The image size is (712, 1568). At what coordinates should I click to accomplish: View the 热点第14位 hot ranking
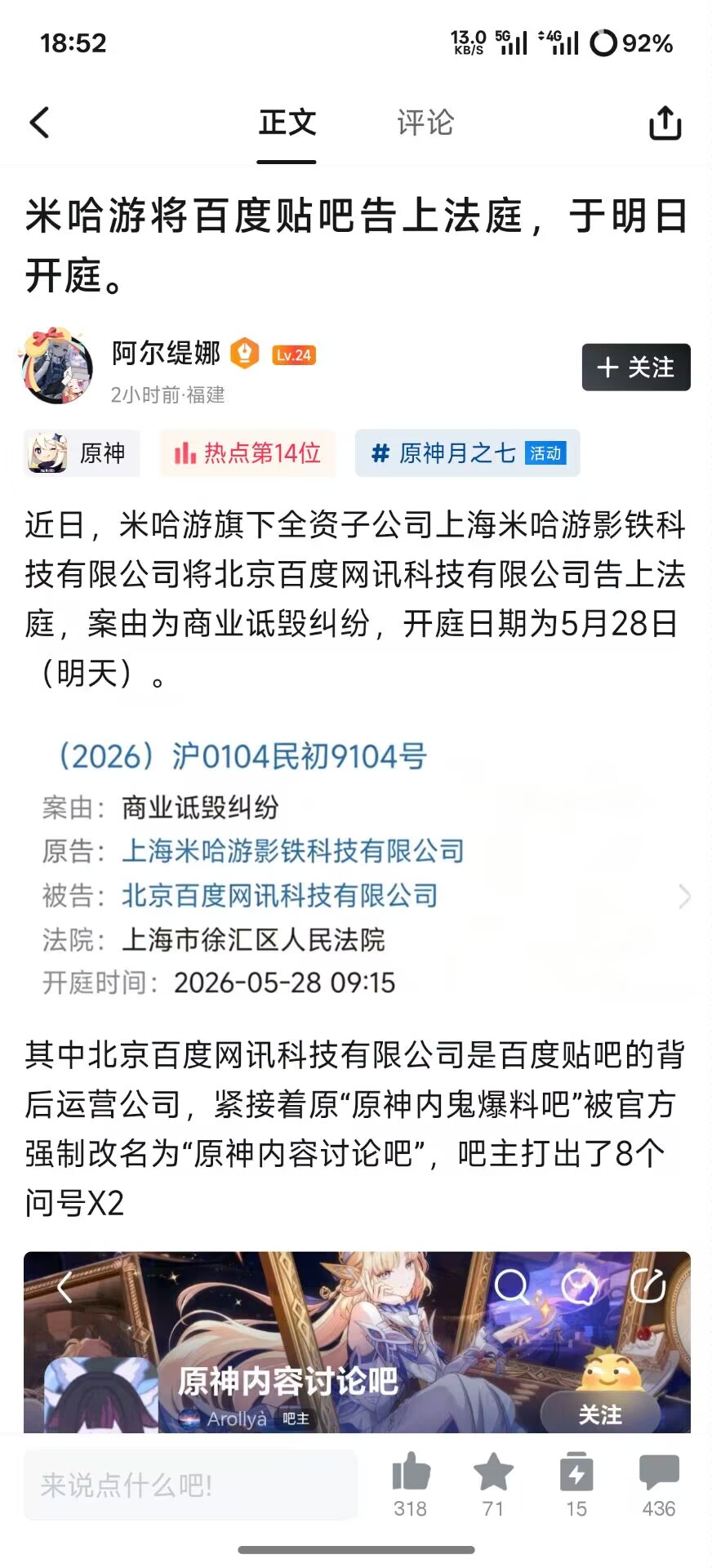[x=247, y=453]
